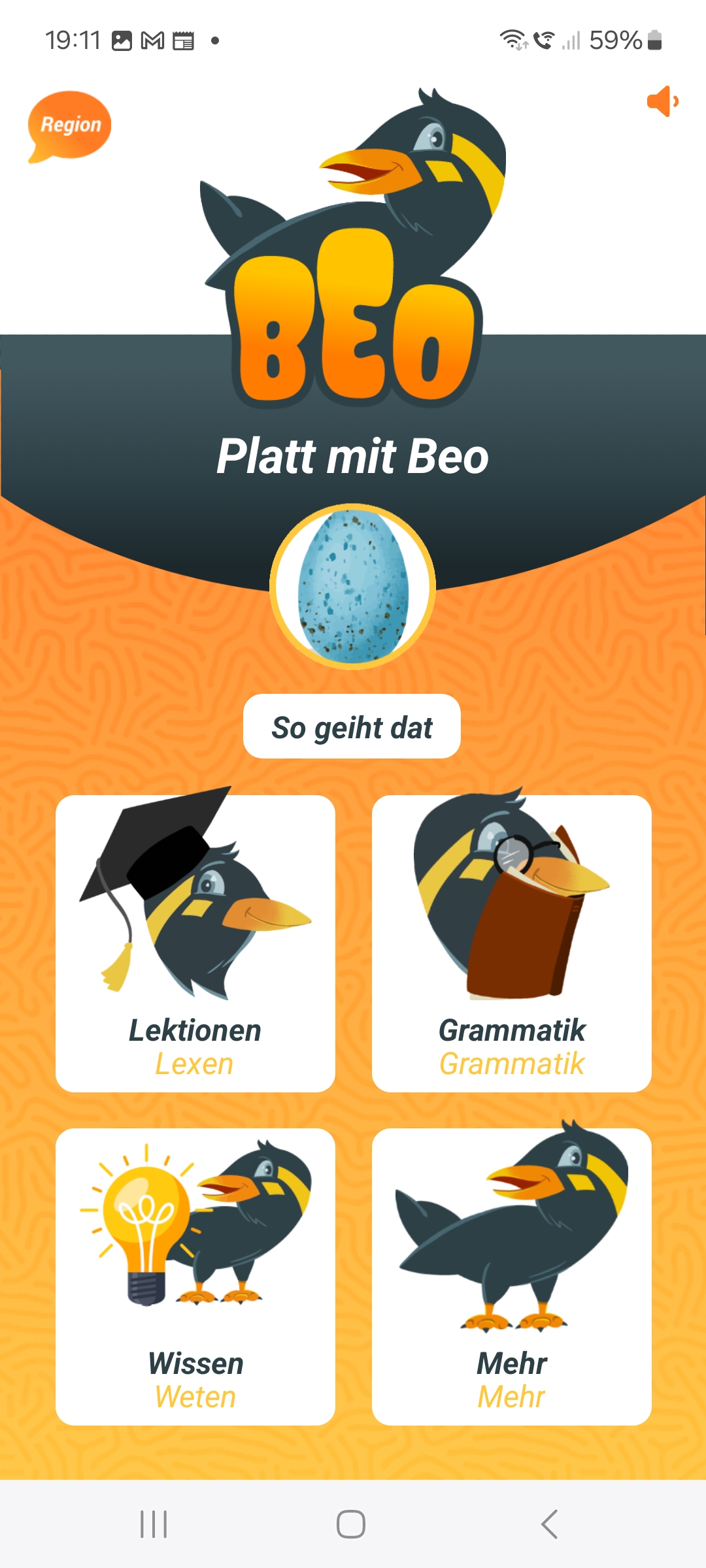Viewport: 706px width, 1568px height.
Task: Open the Mehr card
Action: 512,1277
